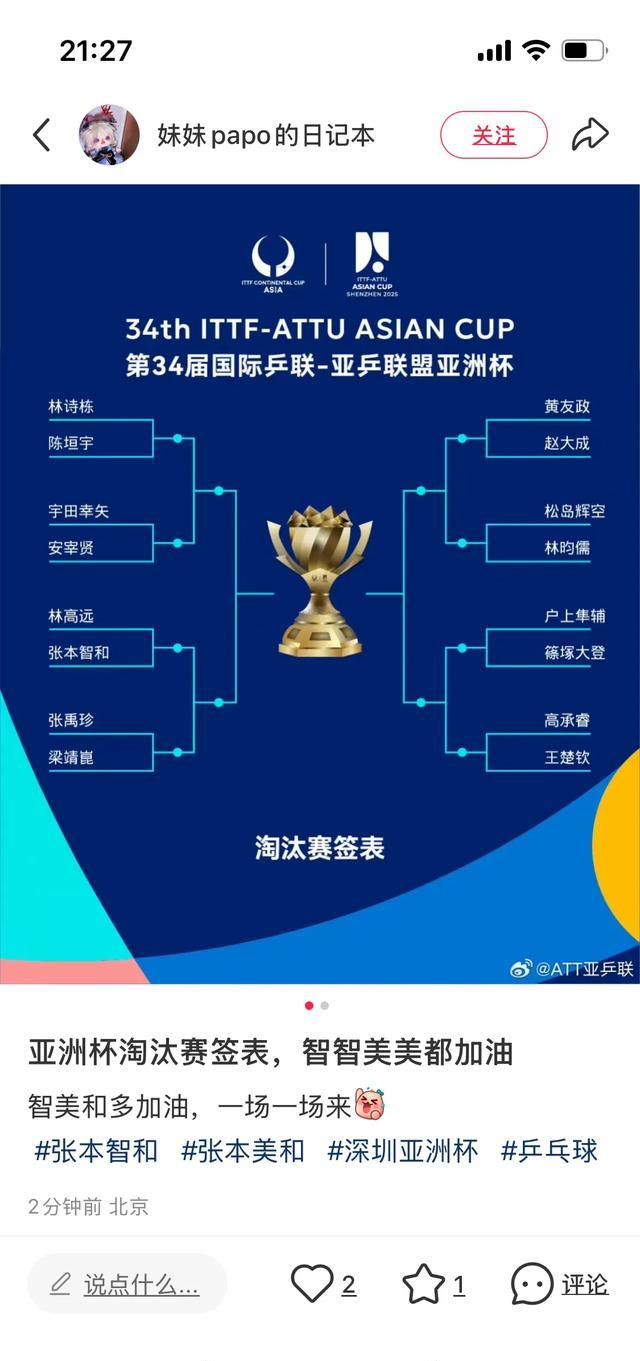Open the Asian Cup bracket image

coord(320,583)
